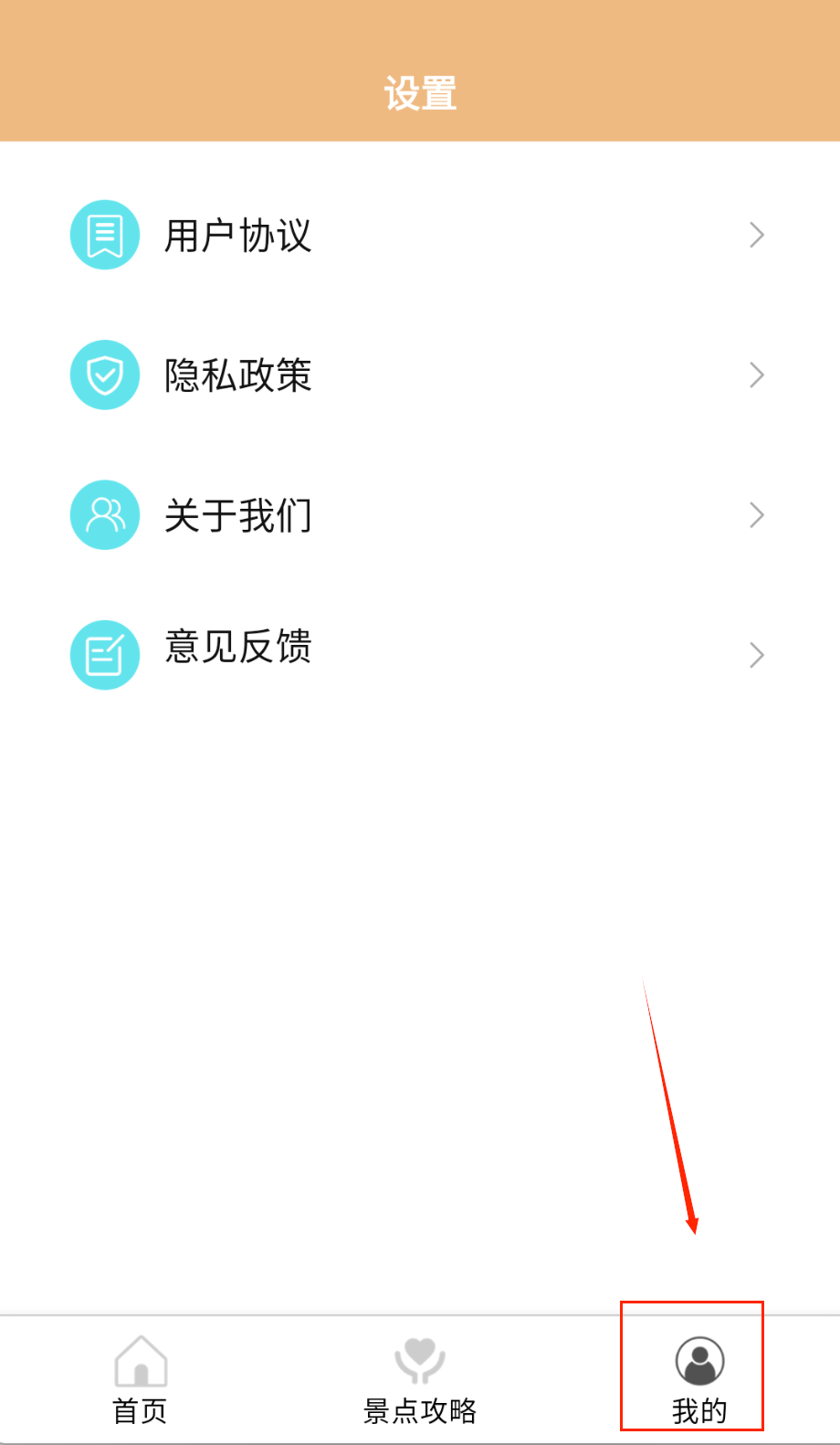840x1445 pixels.
Task: Go to the 我的 tab
Action: click(699, 1379)
